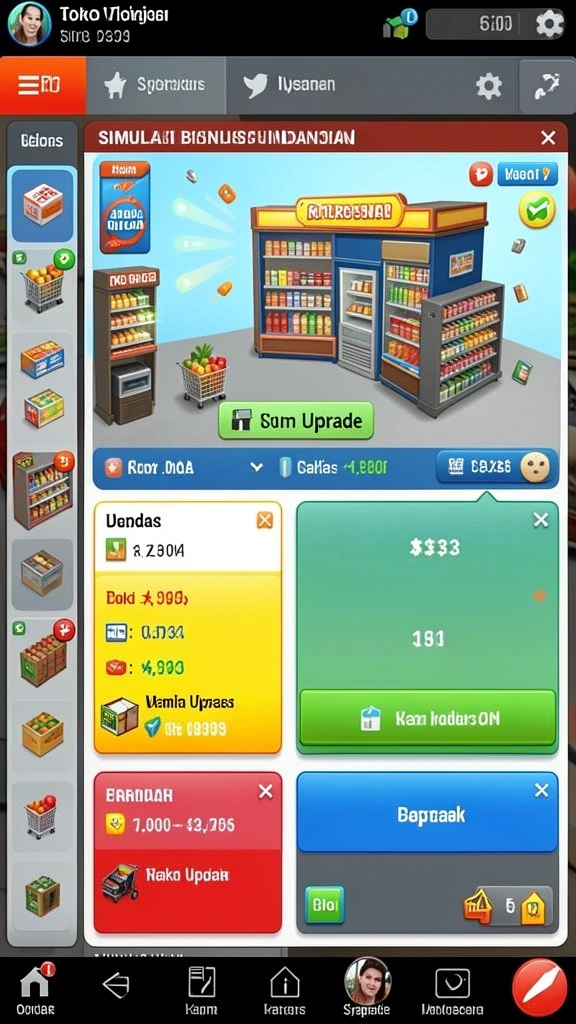
Task: Tap the red round feather button
Action: click(539, 989)
